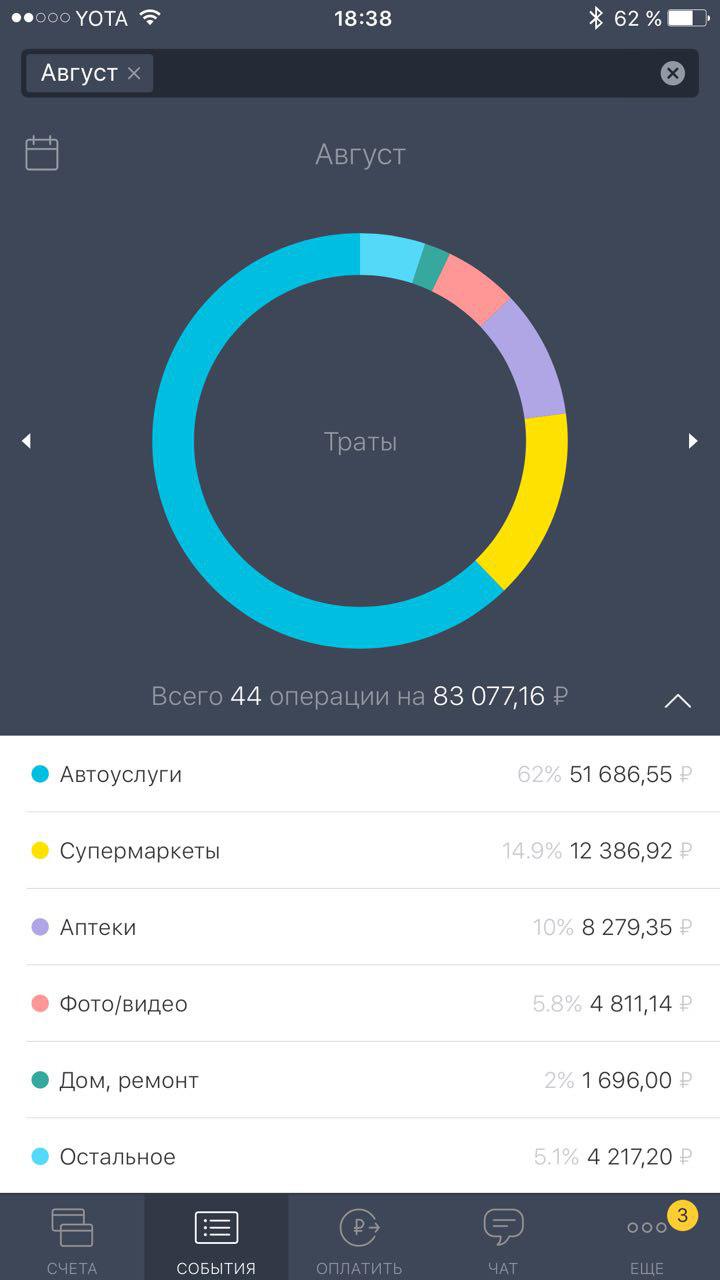Switch to the Счета tab
Viewport: 720px width, 1280px height.
[x=72, y=1238]
